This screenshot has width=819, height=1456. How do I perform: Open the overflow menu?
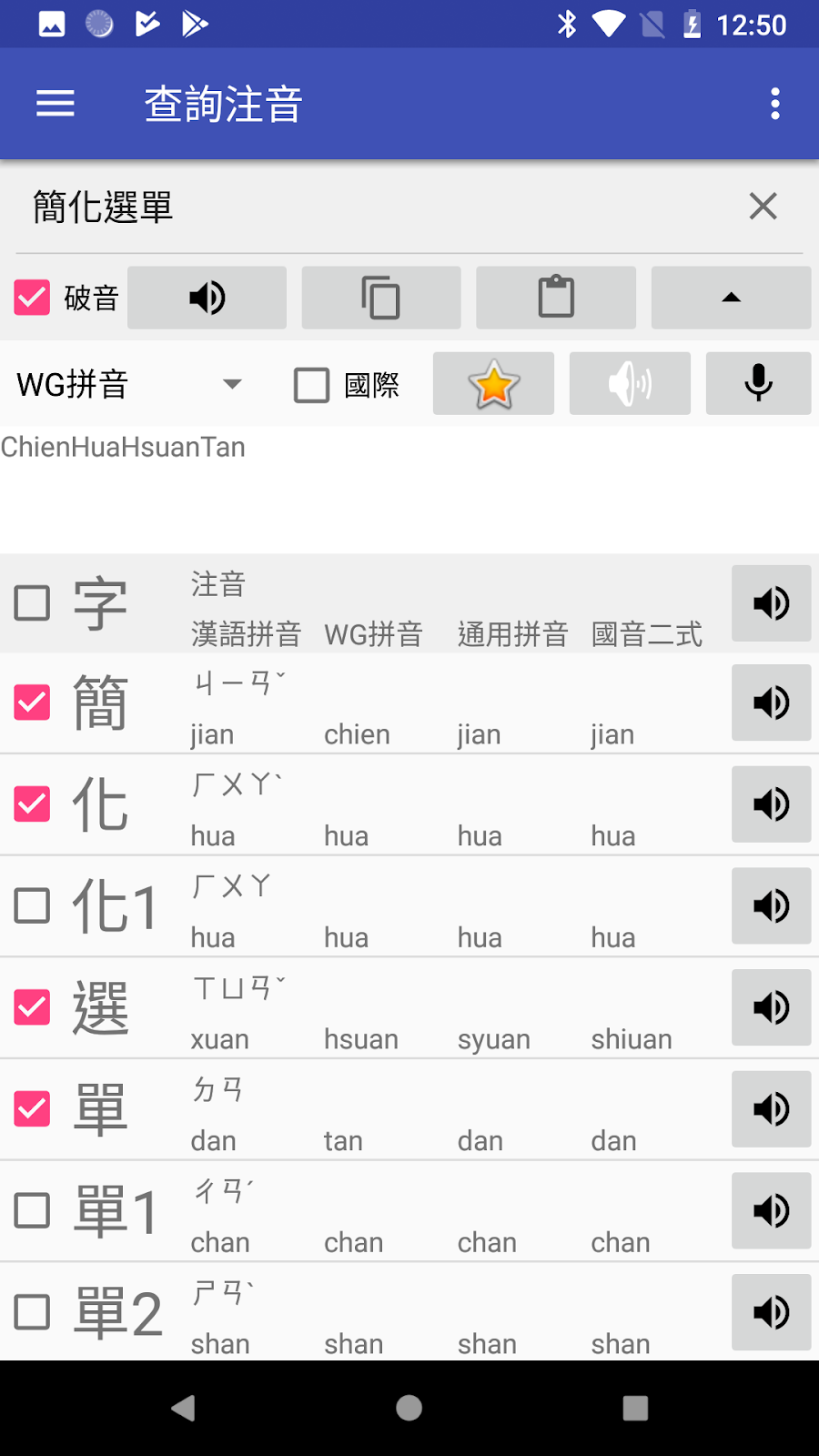point(774,104)
